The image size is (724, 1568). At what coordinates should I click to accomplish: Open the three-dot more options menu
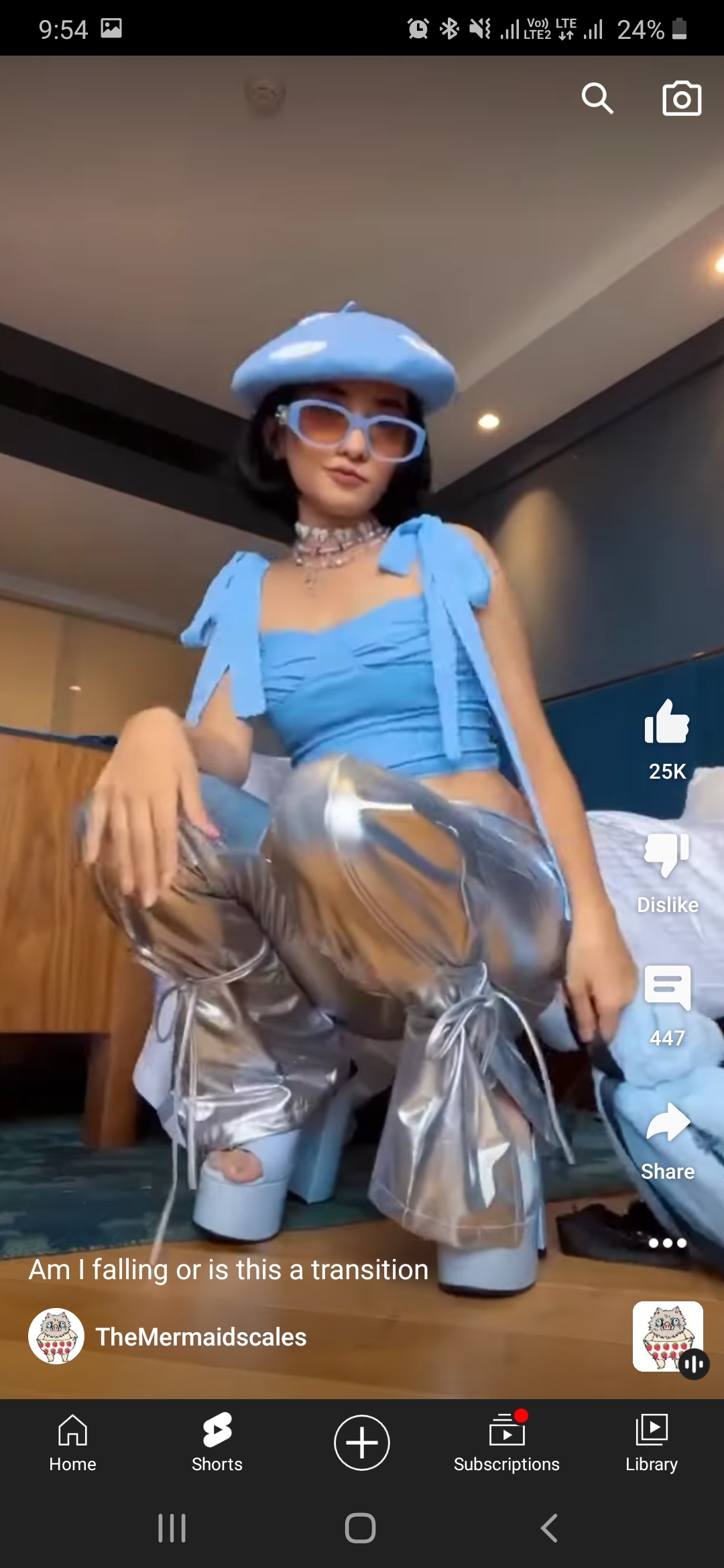pyautogui.click(x=667, y=1243)
